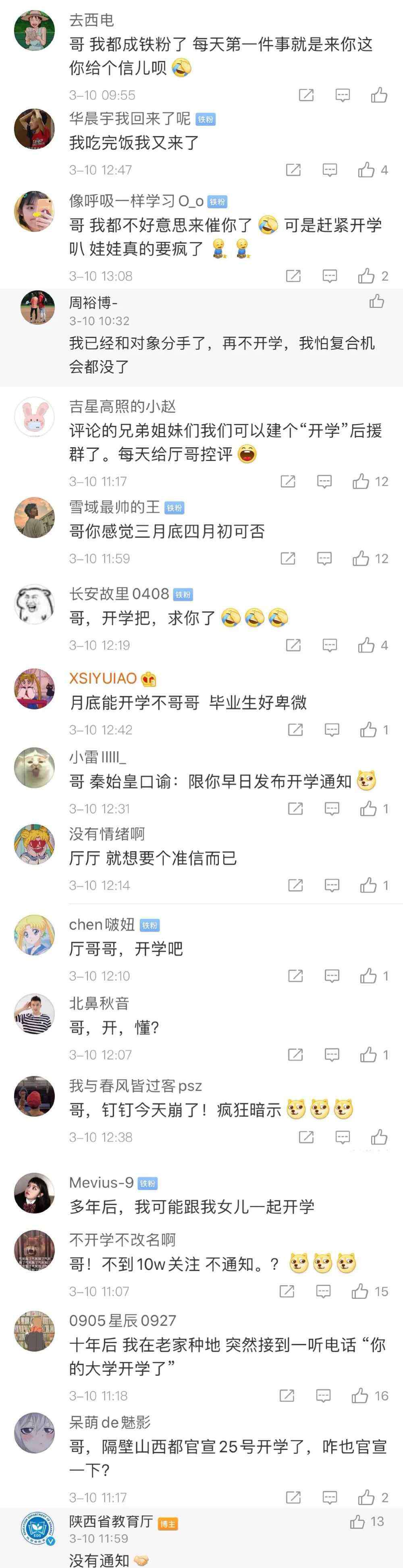Like 周裕博-'s comment about 复合
Viewport: 403px width, 1568px height.
pyautogui.click(x=377, y=301)
